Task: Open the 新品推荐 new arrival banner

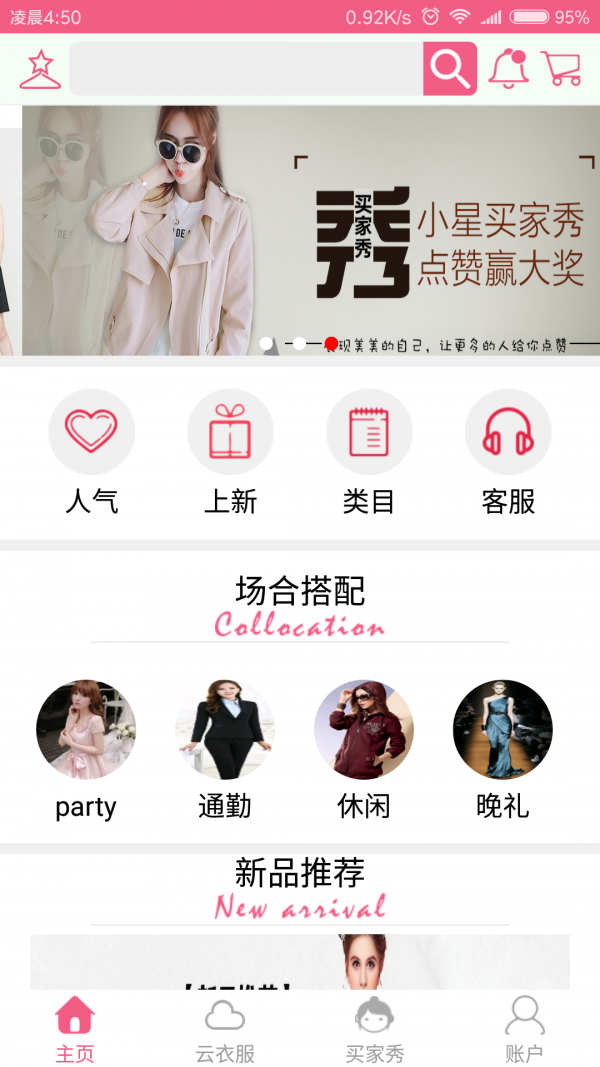Action: pyautogui.click(x=300, y=962)
